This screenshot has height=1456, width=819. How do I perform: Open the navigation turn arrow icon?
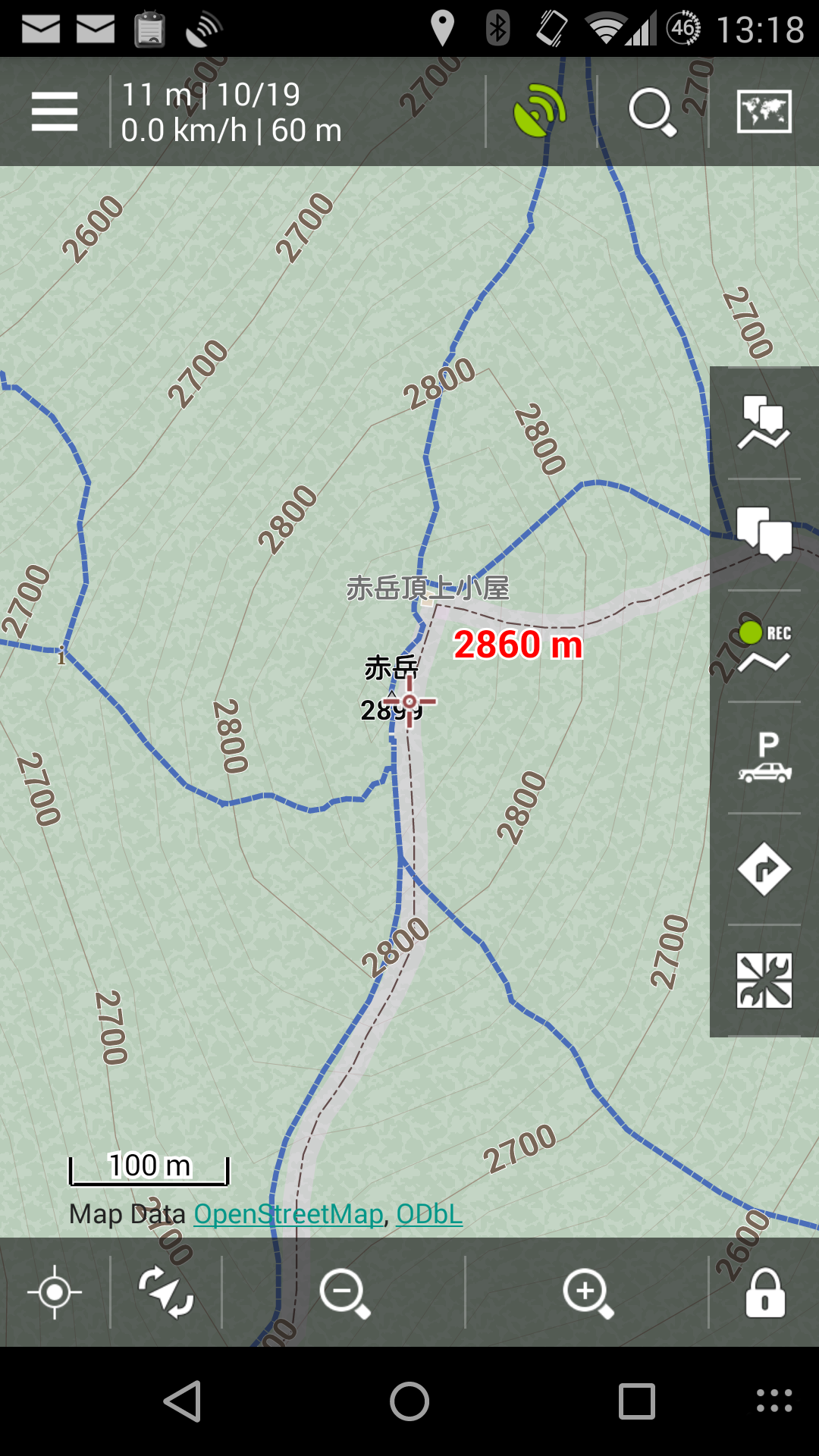point(764,869)
